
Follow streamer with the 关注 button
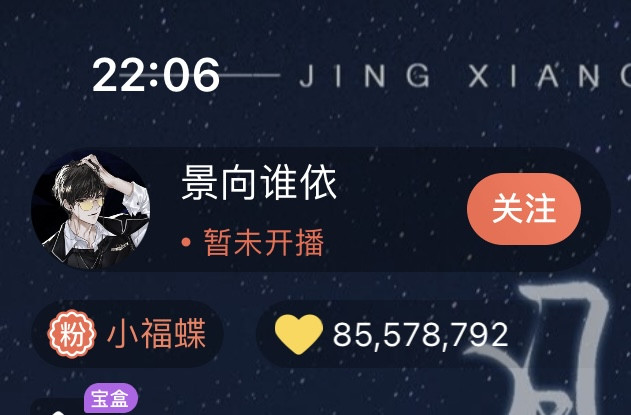click(x=523, y=209)
